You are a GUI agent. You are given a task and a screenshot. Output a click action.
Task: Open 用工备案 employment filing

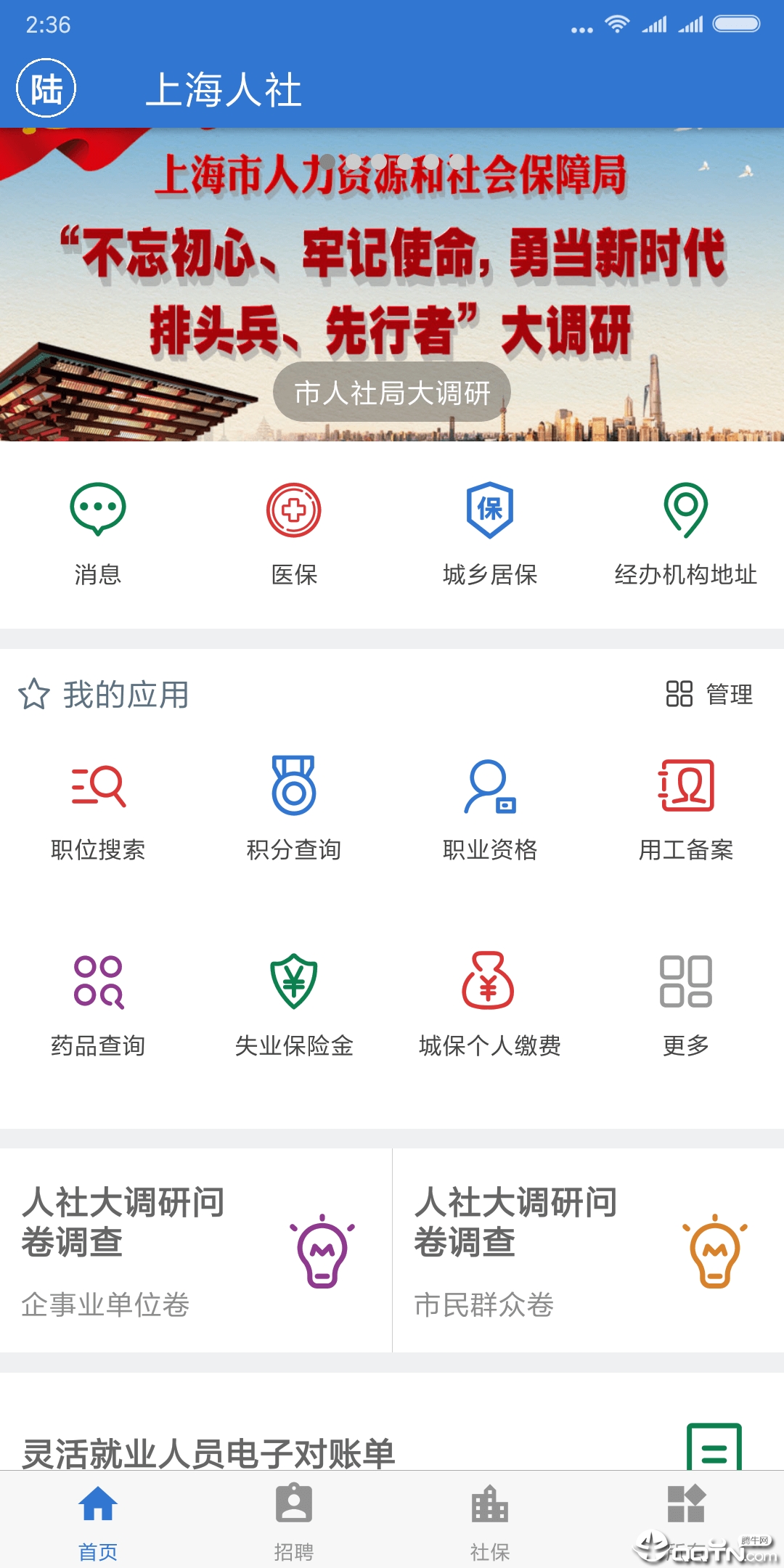point(686,806)
